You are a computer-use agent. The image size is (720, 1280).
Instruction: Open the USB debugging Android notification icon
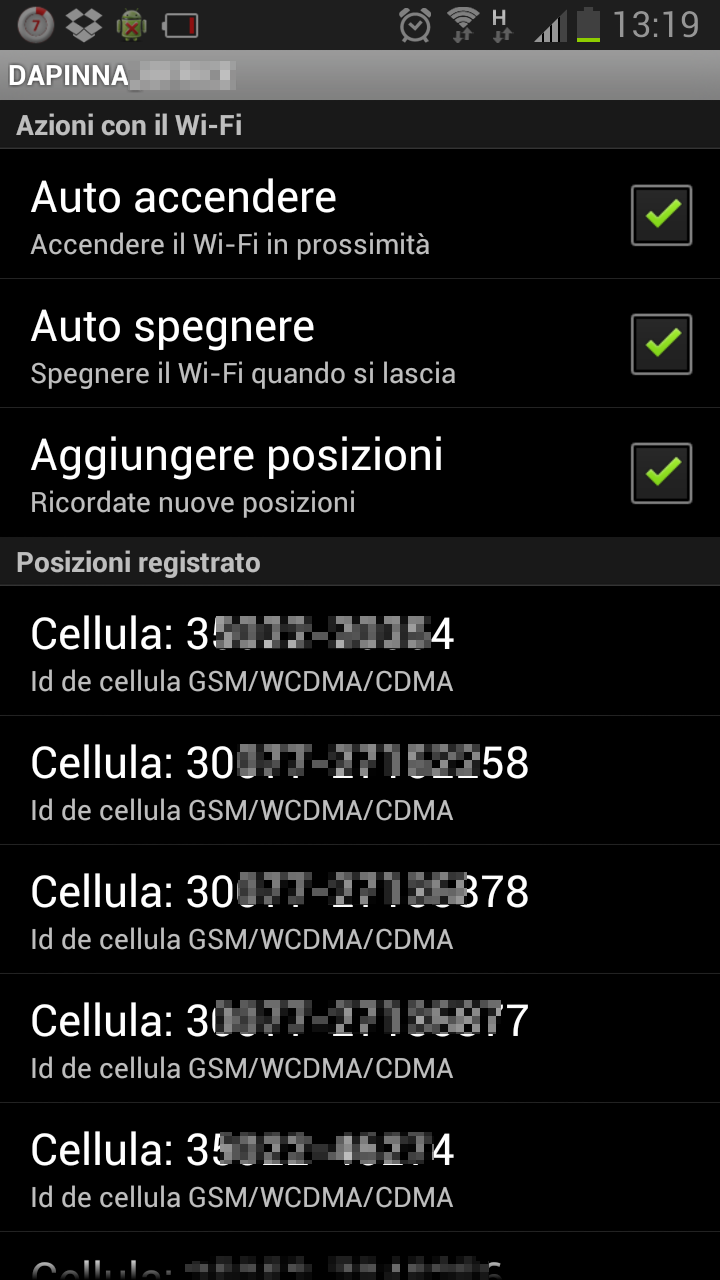[x=130, y=24]
